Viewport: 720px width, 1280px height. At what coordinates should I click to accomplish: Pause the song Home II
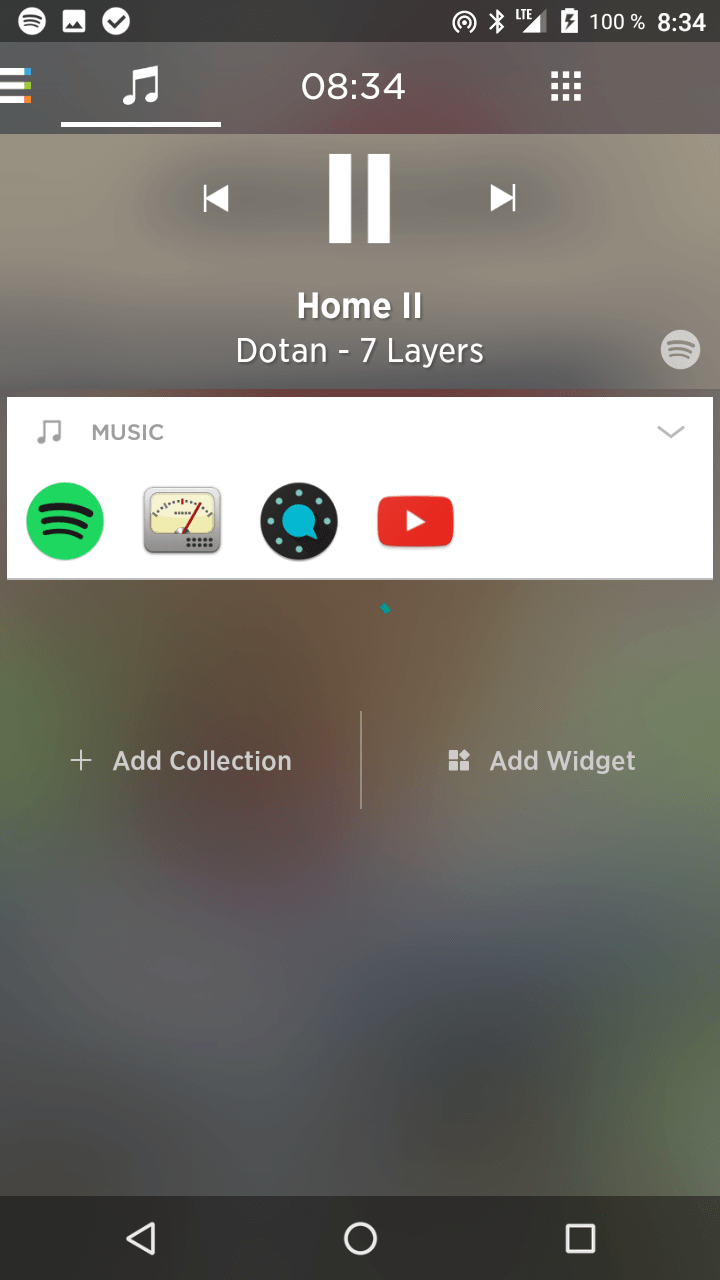pos(359,198)
